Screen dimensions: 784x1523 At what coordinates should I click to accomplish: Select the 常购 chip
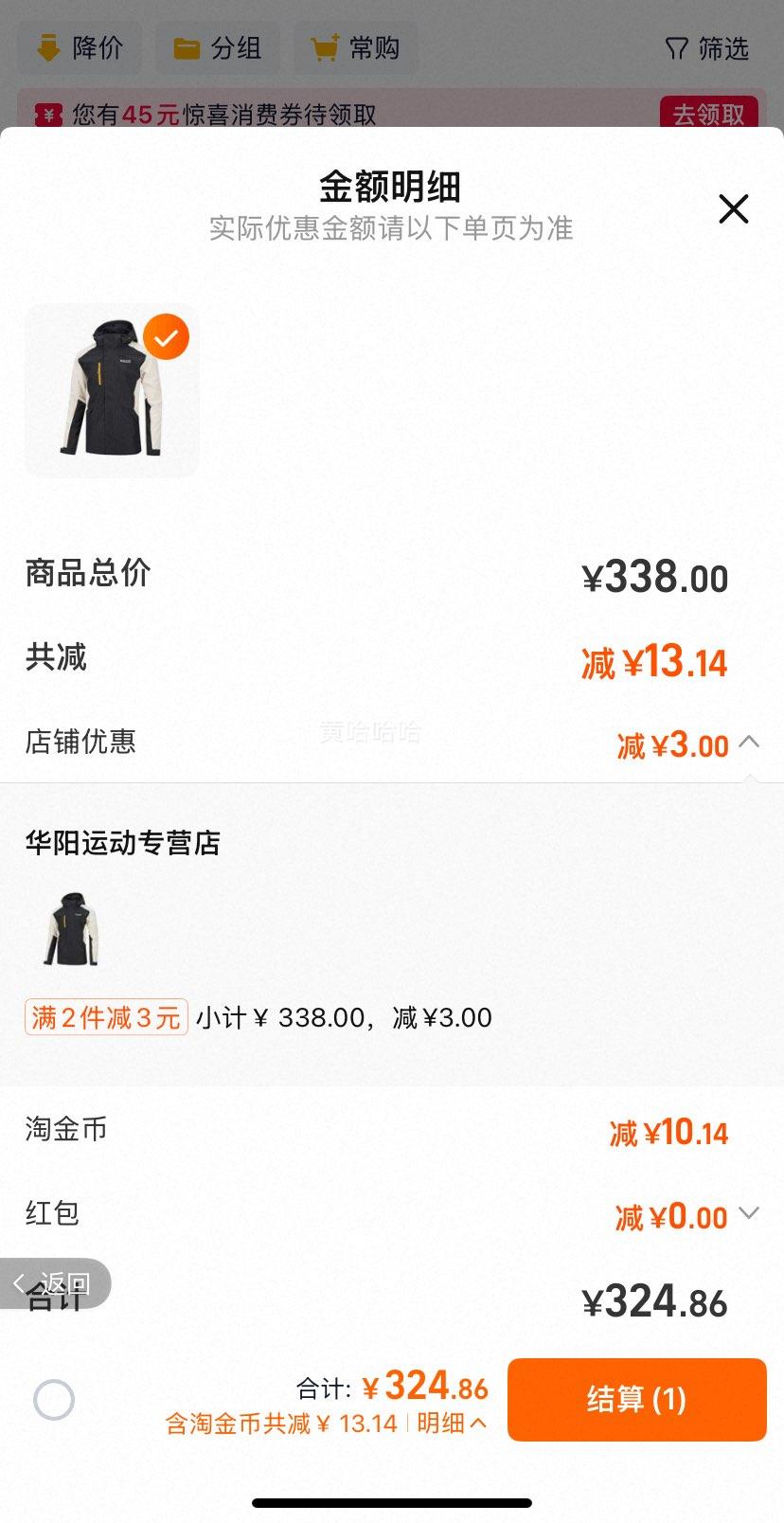click(356, 48)
